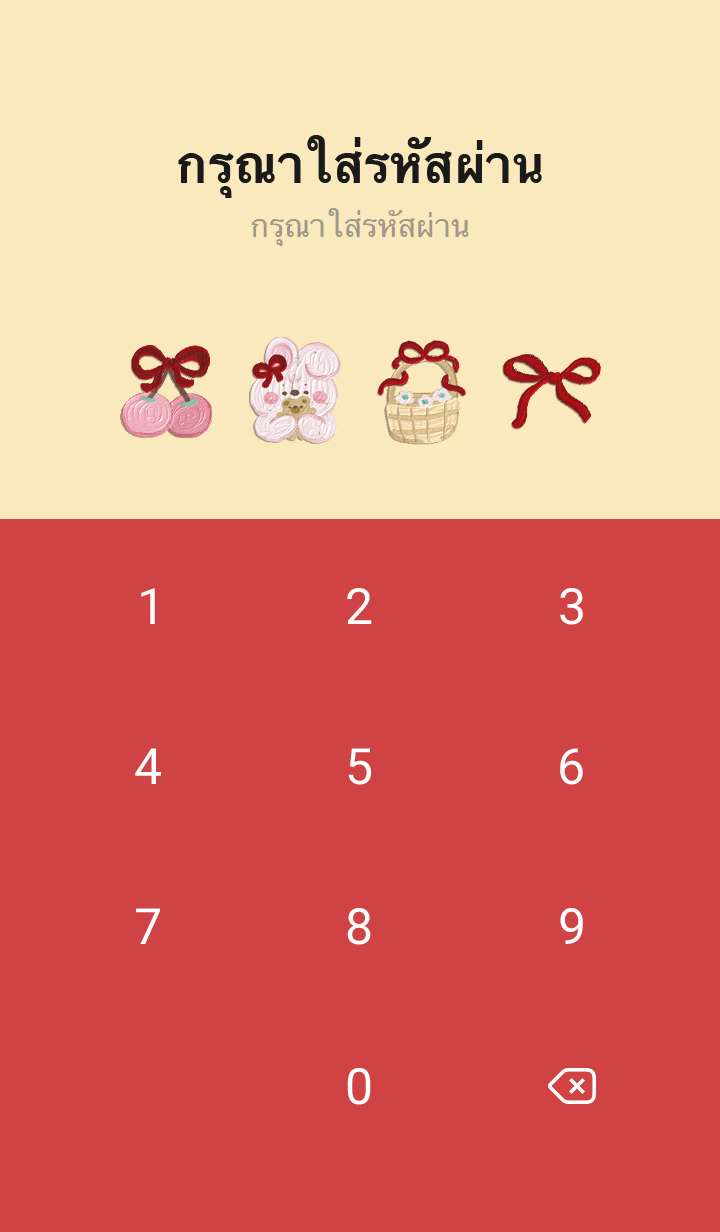Enter digit 4 for the passcode
The width and height of the screenshot is (720, 1232).
(148, 767)
